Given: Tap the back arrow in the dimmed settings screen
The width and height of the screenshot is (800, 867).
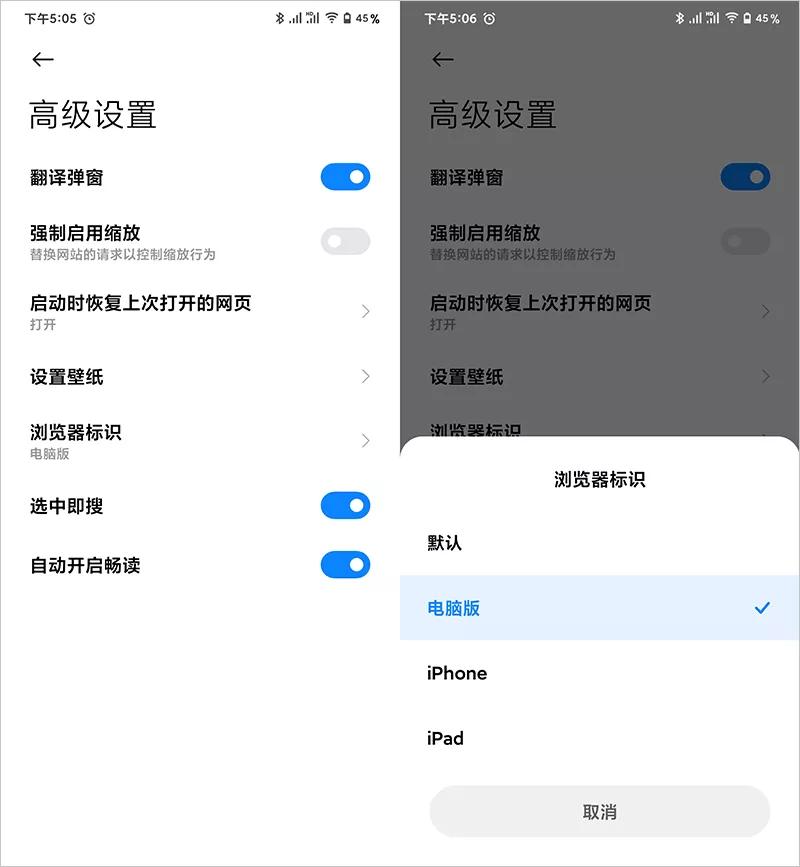Looking at the screenshot, I should pos(442,60).
